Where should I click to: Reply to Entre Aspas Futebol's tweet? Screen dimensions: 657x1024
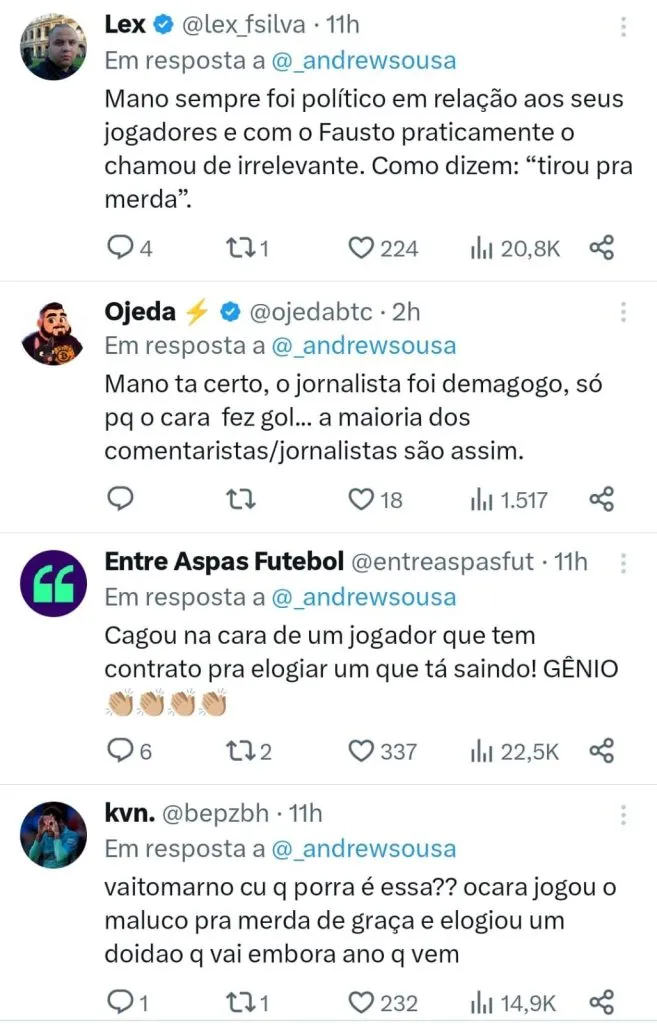coord(120,750)
